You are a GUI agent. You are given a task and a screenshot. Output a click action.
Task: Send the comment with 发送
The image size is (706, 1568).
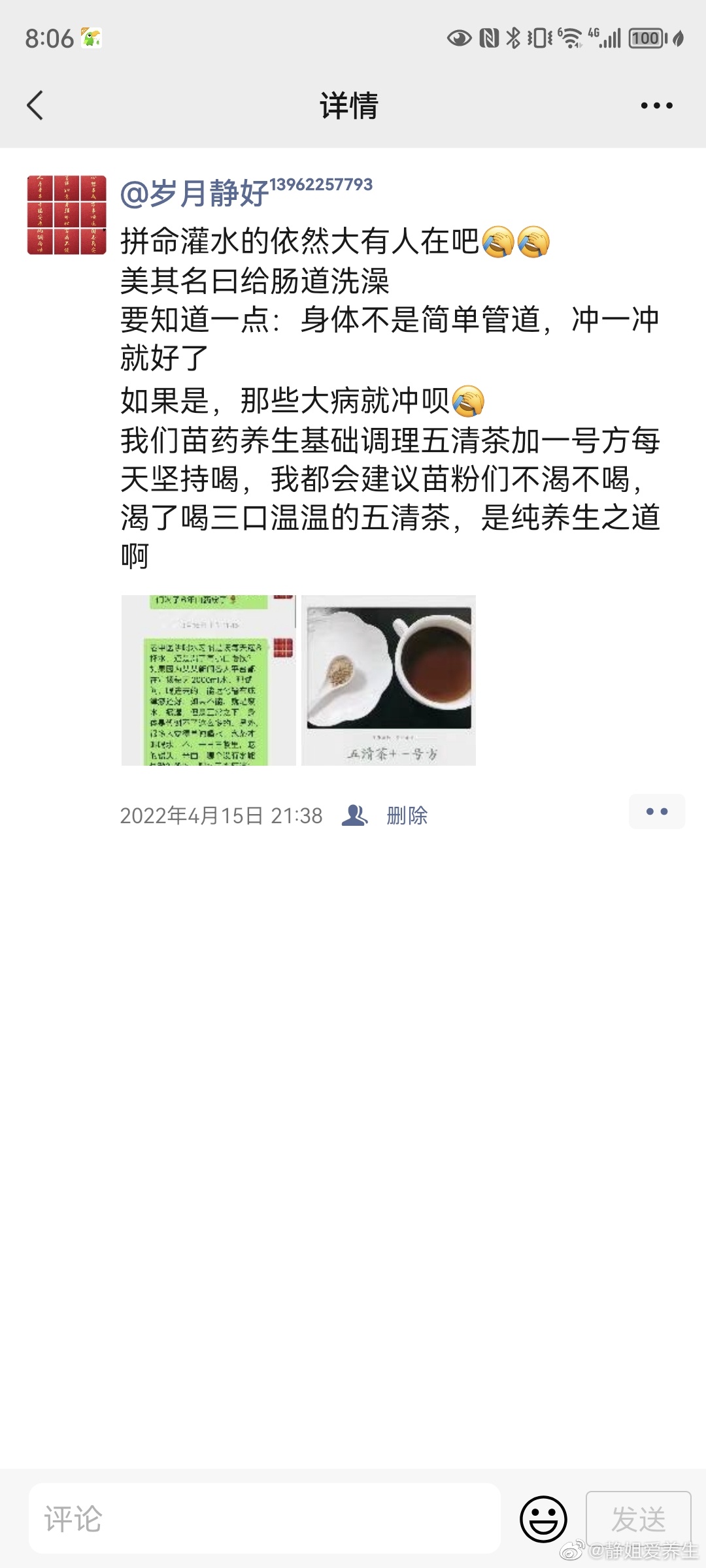click(638, 1518)
